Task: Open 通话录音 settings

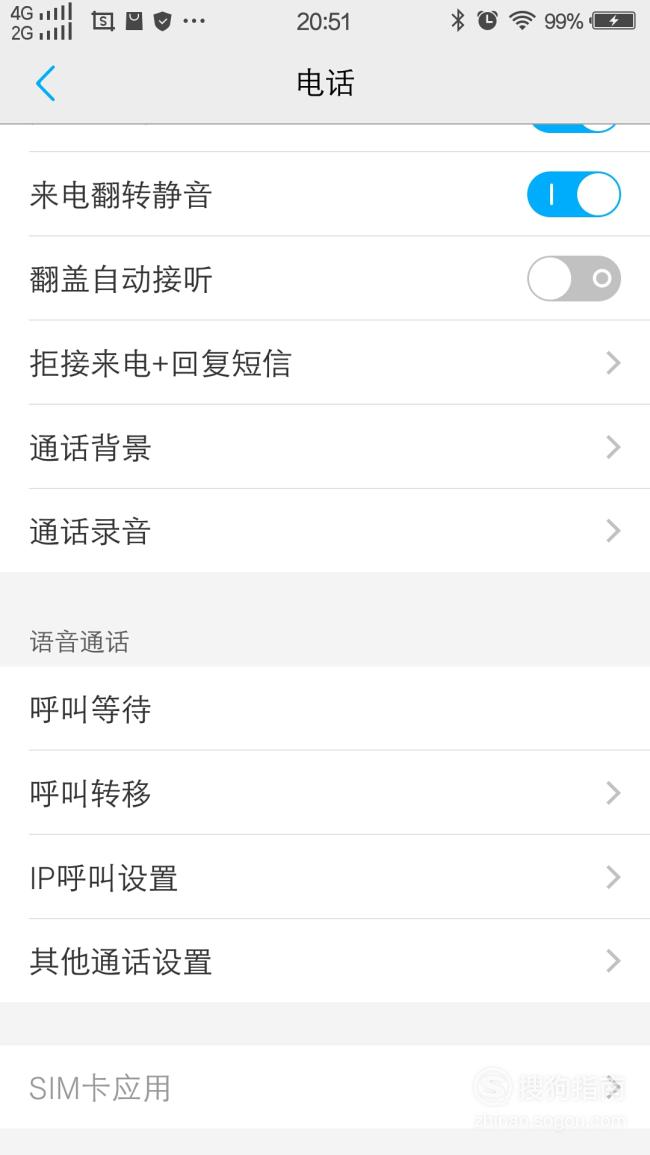Action: [325, 530]
